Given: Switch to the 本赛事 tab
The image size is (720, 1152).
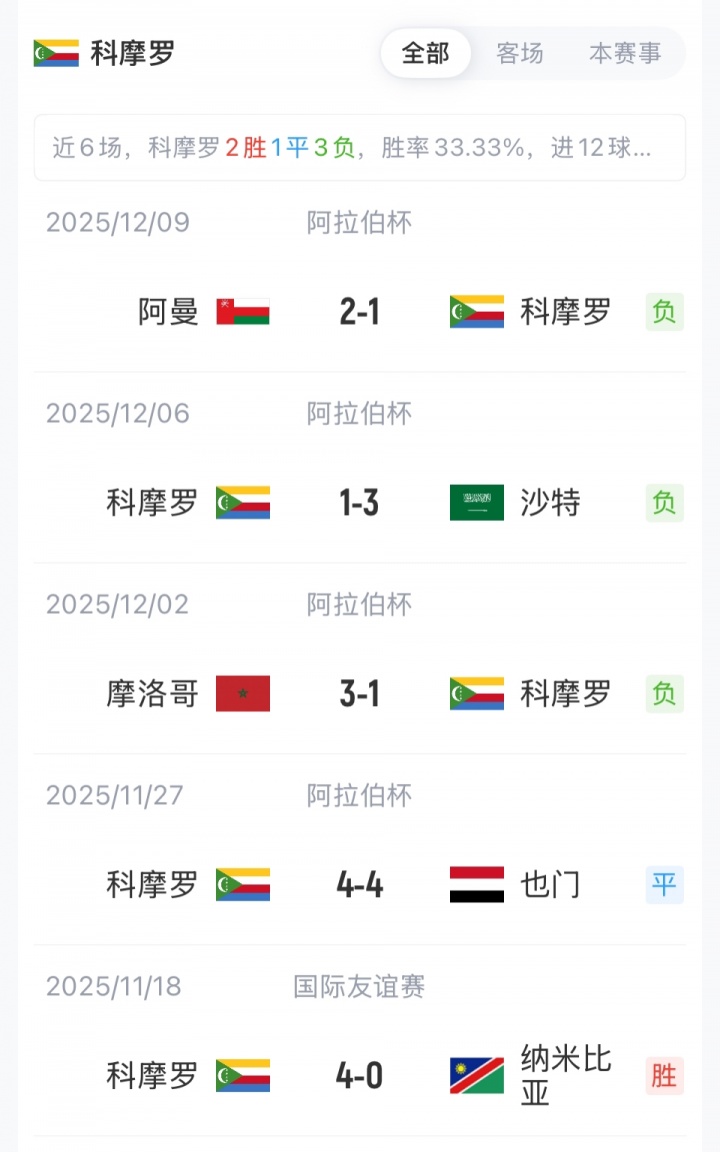Looking at the screenshot, I should (625, 53).
